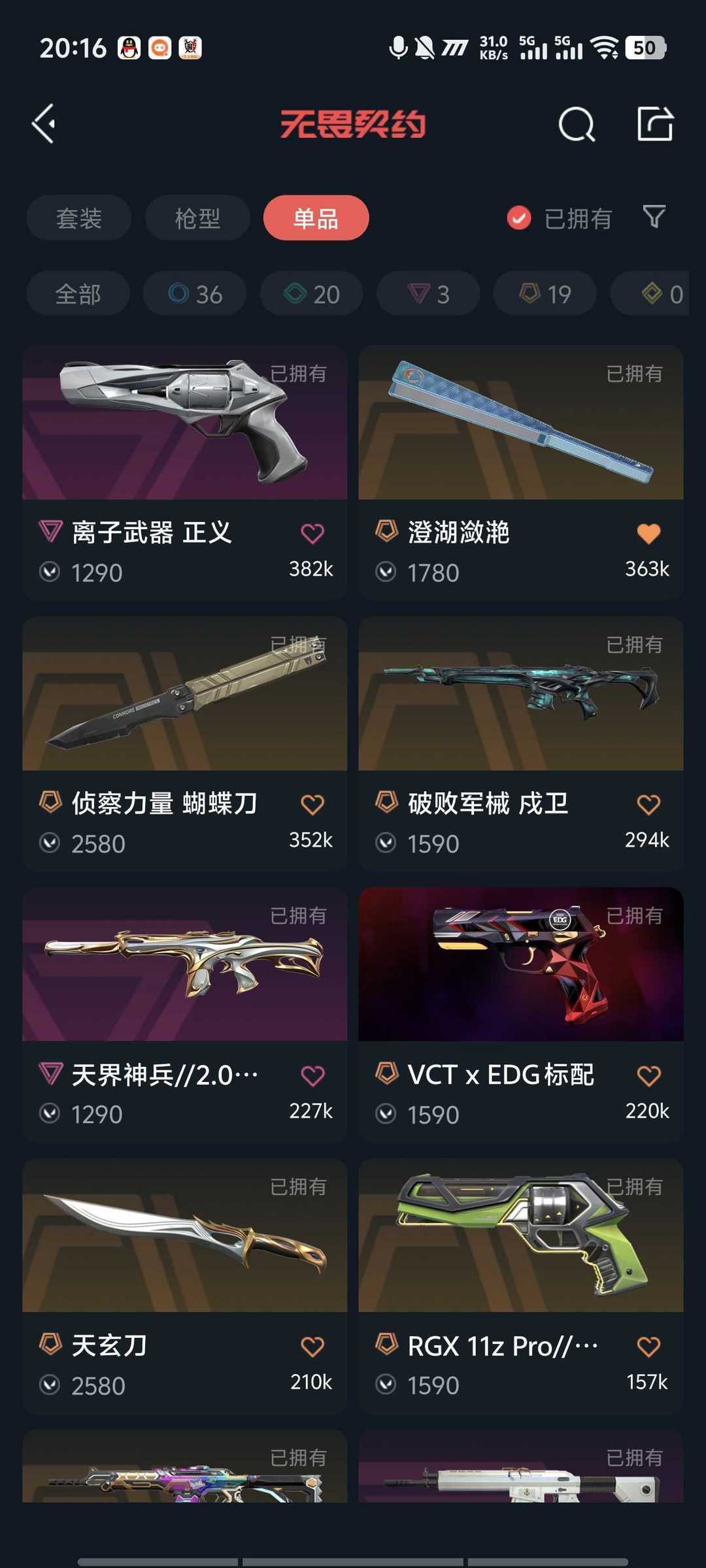
Task: Open the search icon in the header
Action: pyautogui.click(x=577, y=124)
